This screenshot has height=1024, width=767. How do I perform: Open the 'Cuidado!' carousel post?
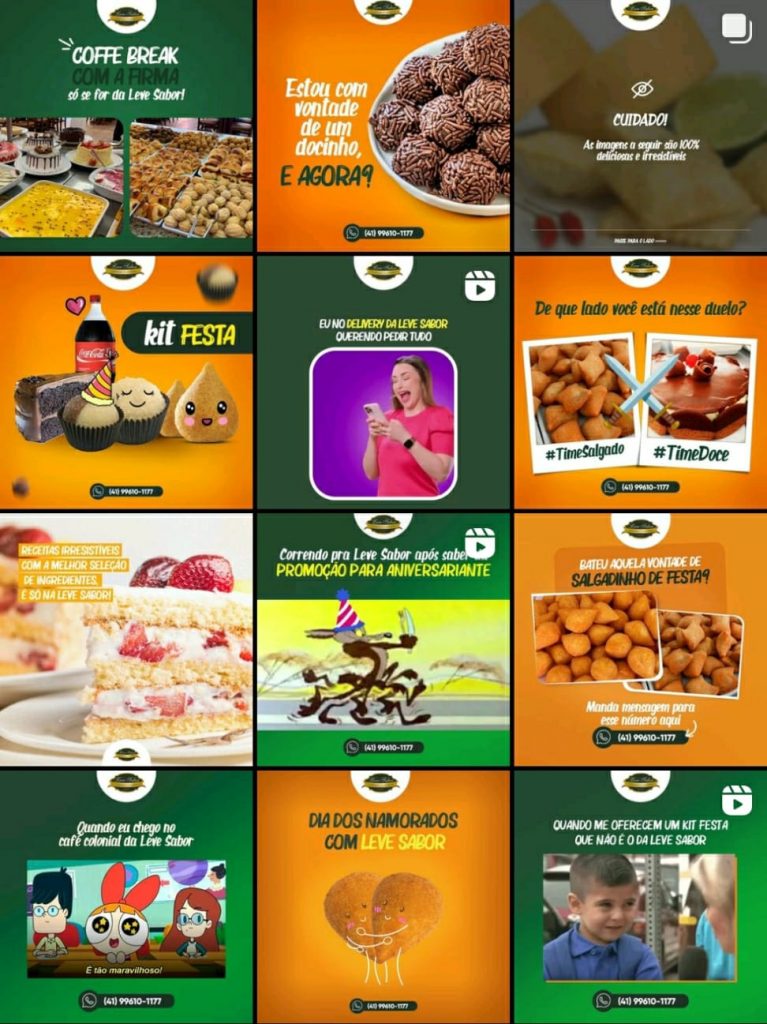pyautogui.click(x=640, y=125)
